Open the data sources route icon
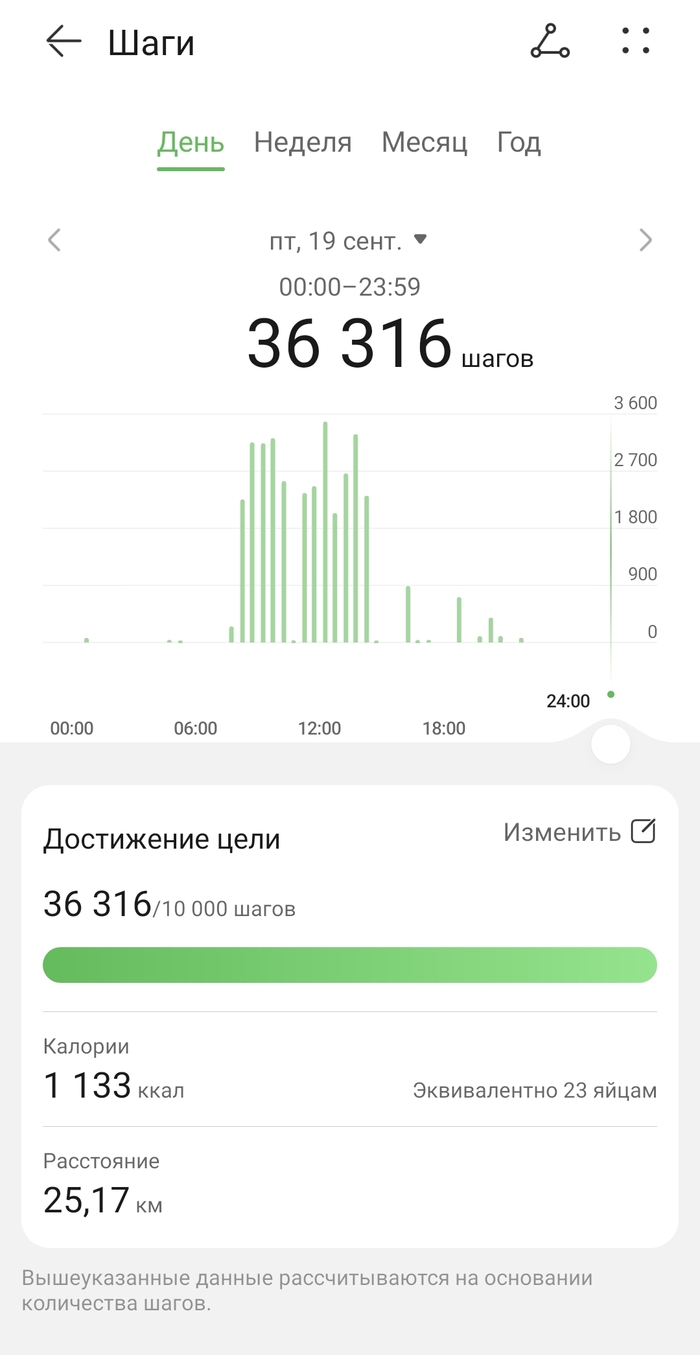Screen dimensions: 700x1355 tap(549, 41)
